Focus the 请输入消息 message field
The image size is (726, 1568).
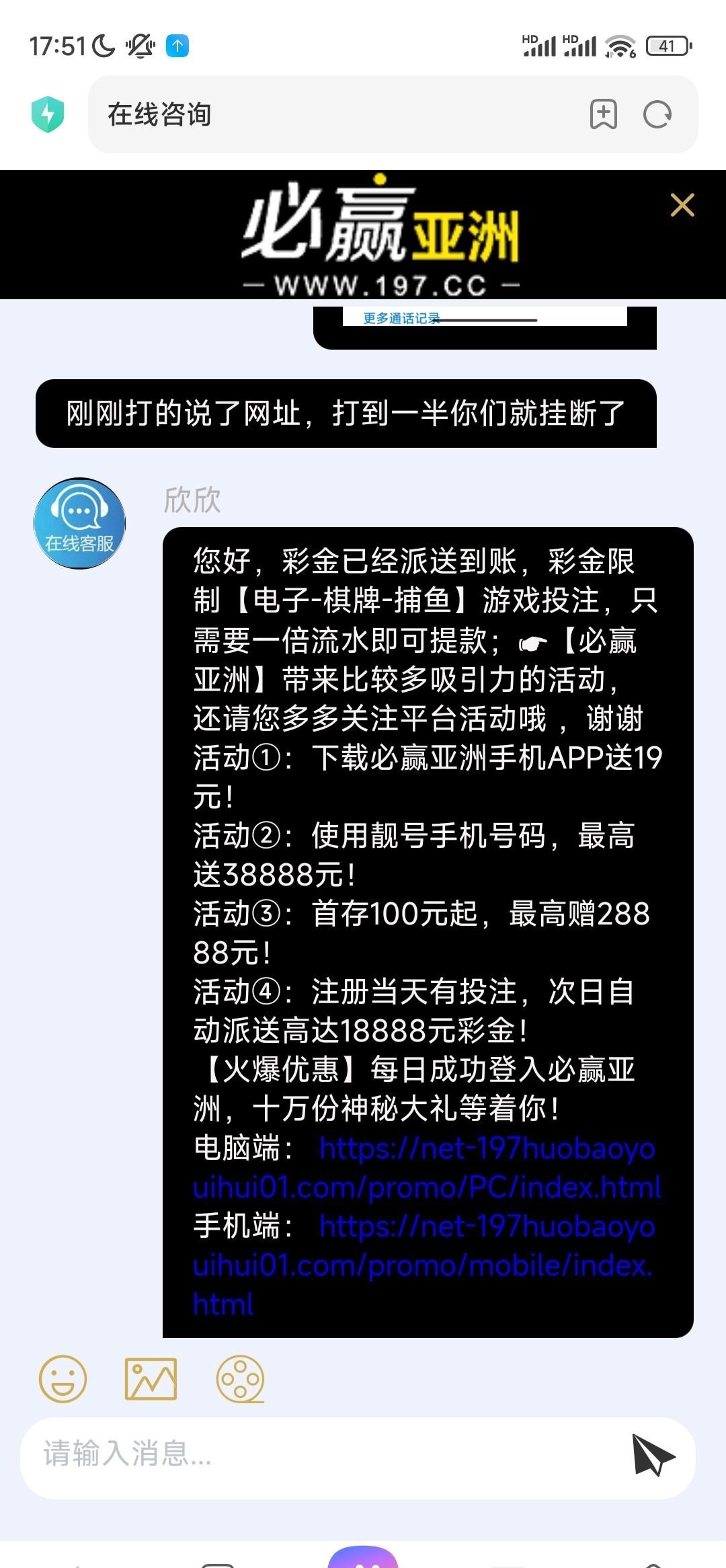pyautogui.click(x=323, y=1453)
